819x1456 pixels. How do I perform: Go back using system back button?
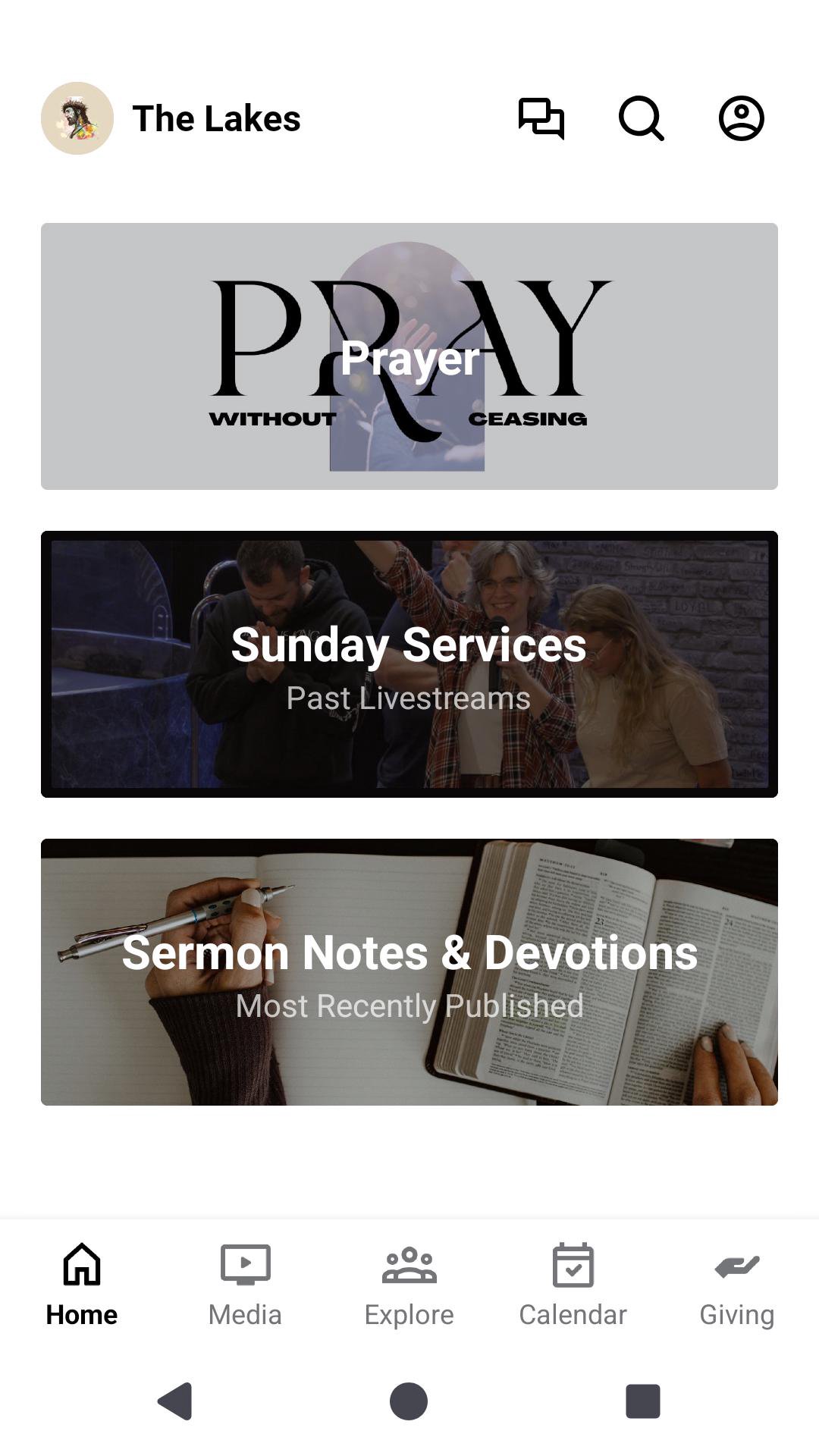(175, 1401)
